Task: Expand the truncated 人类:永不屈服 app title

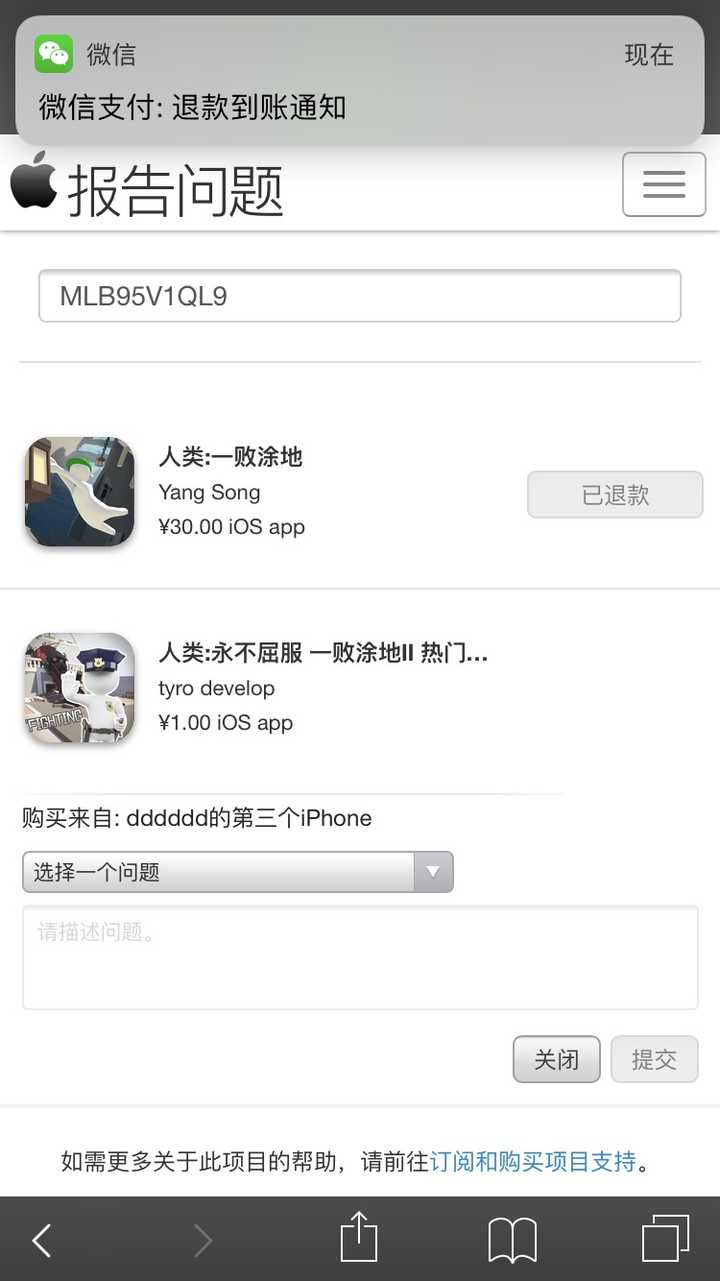Action: point(325,653)
